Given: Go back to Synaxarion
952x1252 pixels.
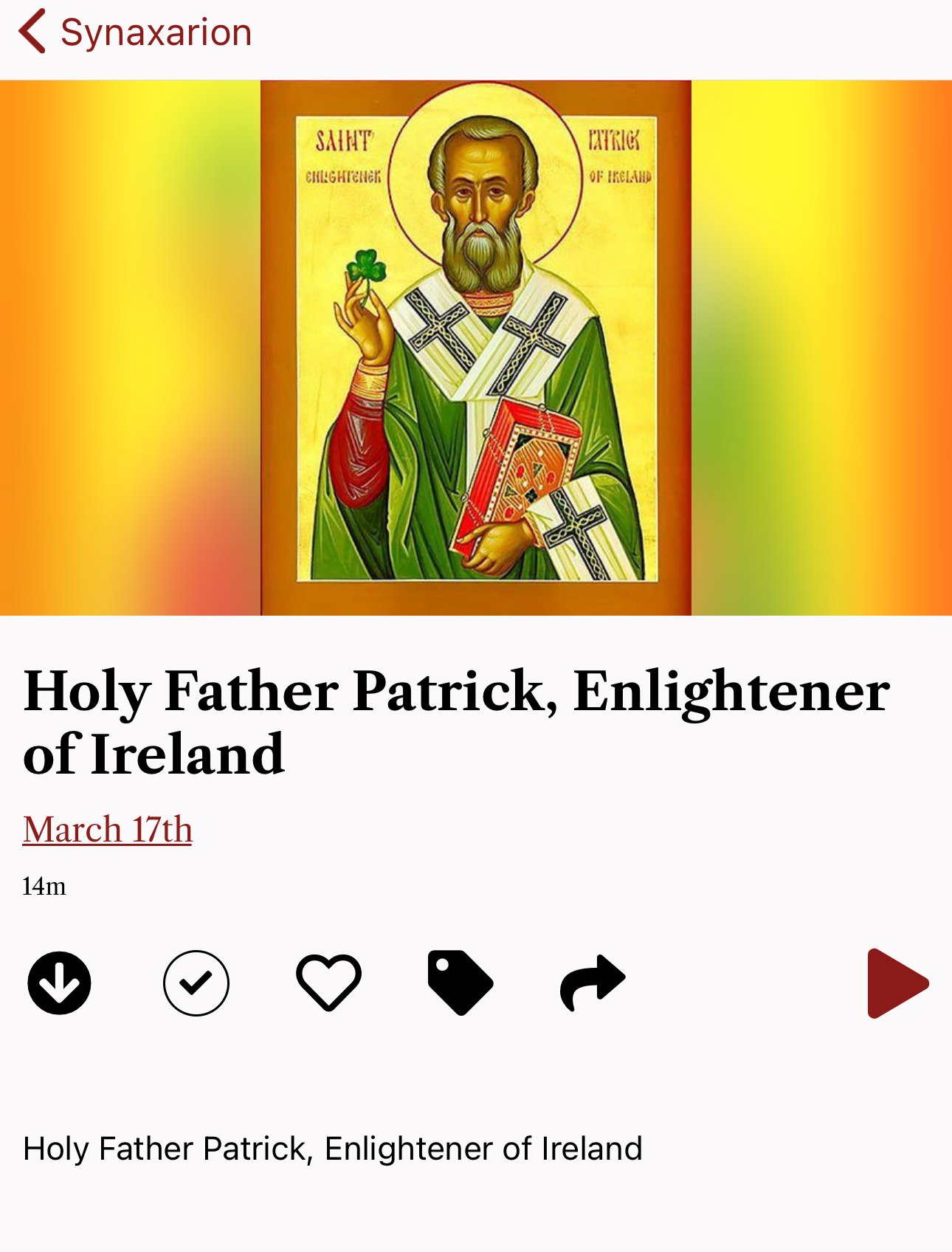Looking at the screenshot, I should (134, 32).
